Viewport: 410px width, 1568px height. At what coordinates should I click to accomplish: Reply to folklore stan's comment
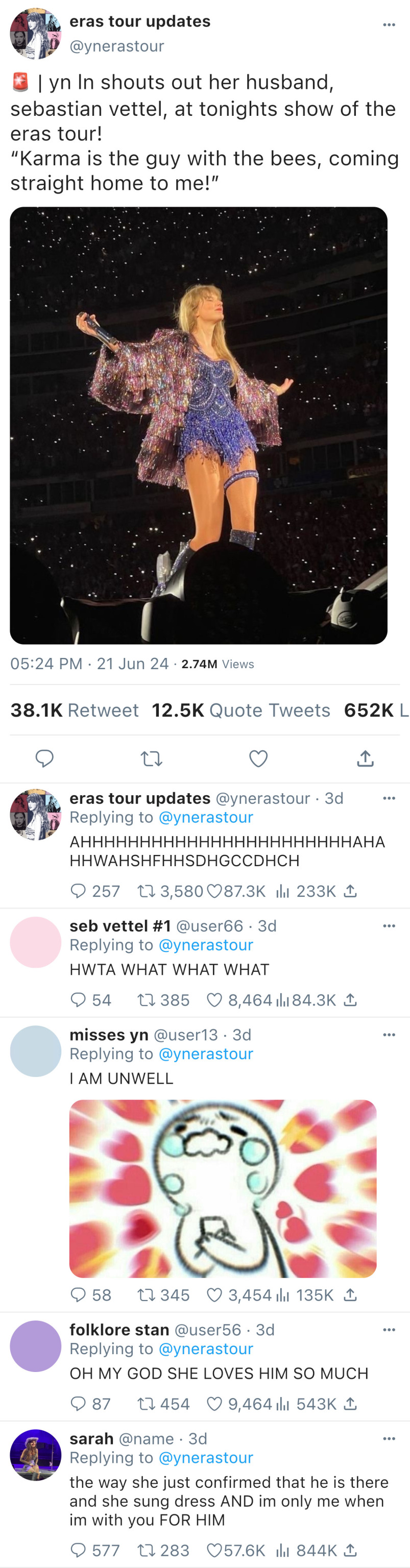click(78, 1404)
